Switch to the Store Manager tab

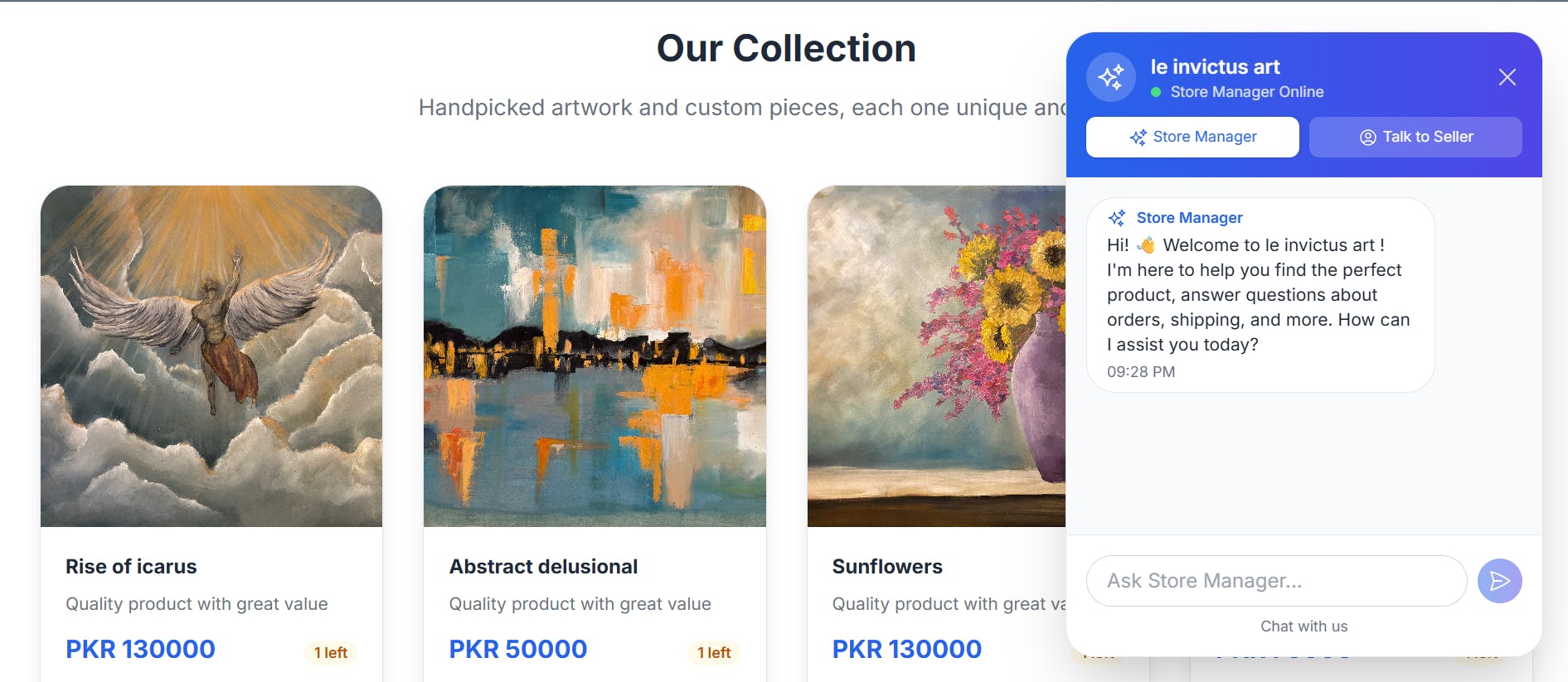click(1192, 137)
